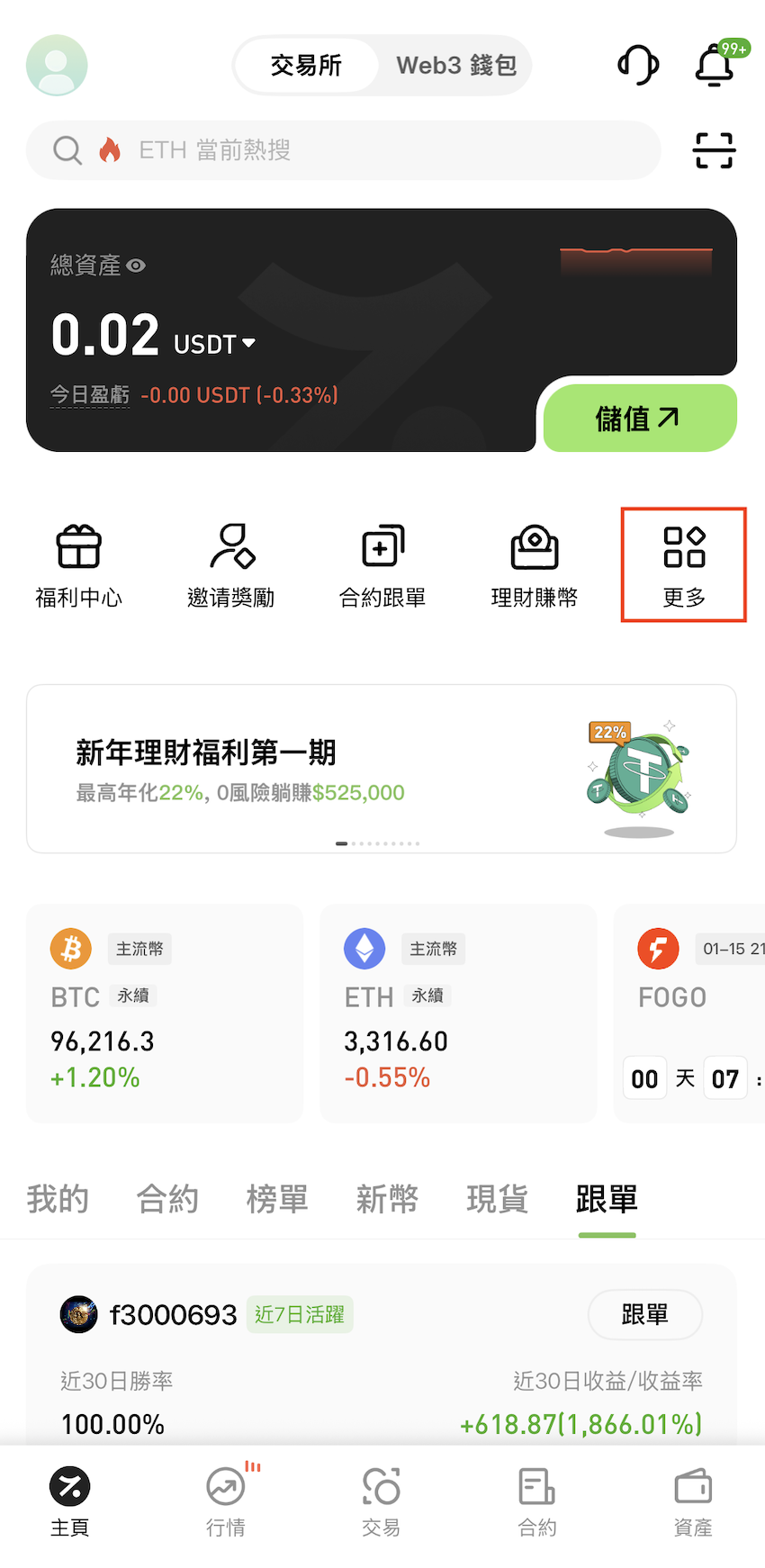The width and height of the screenshot is (765, 1568).
Task: Tap 跟單 button for trader f3000693
Action: coord(644,1314)
